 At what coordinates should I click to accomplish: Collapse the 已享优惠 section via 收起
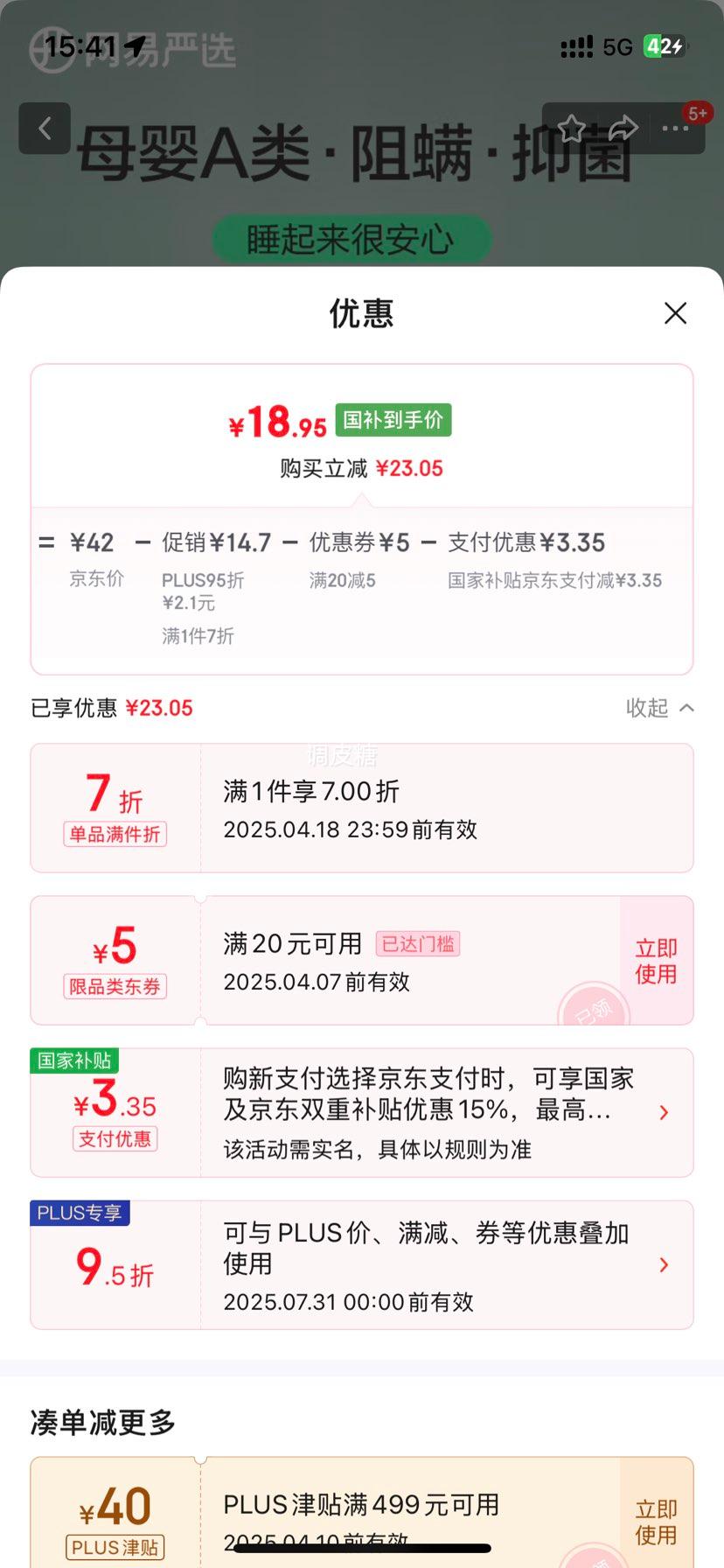pyautogui.click(x=661, y=708)
